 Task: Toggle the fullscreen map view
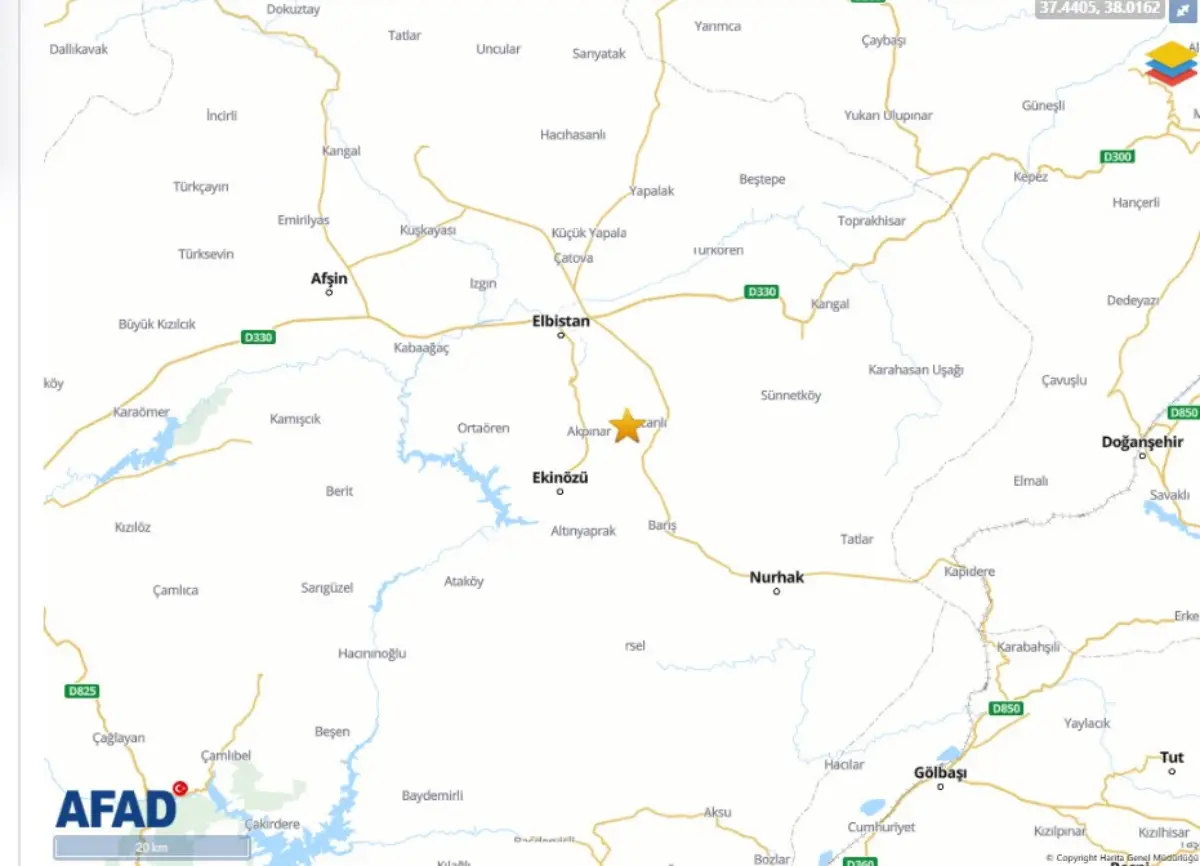pyautogui.click(x=1183, y=10)
